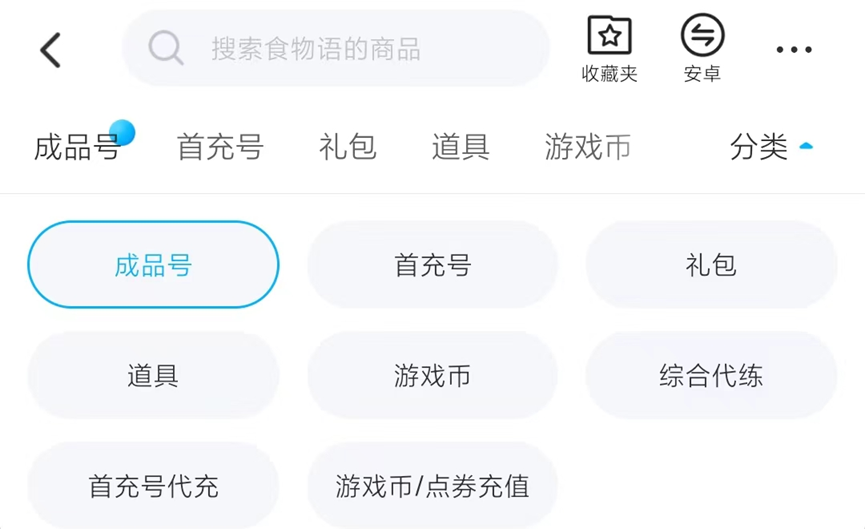Switch to the 游戏币 top tab
Screen dimensions: 865x529
[x=587, y=147]
